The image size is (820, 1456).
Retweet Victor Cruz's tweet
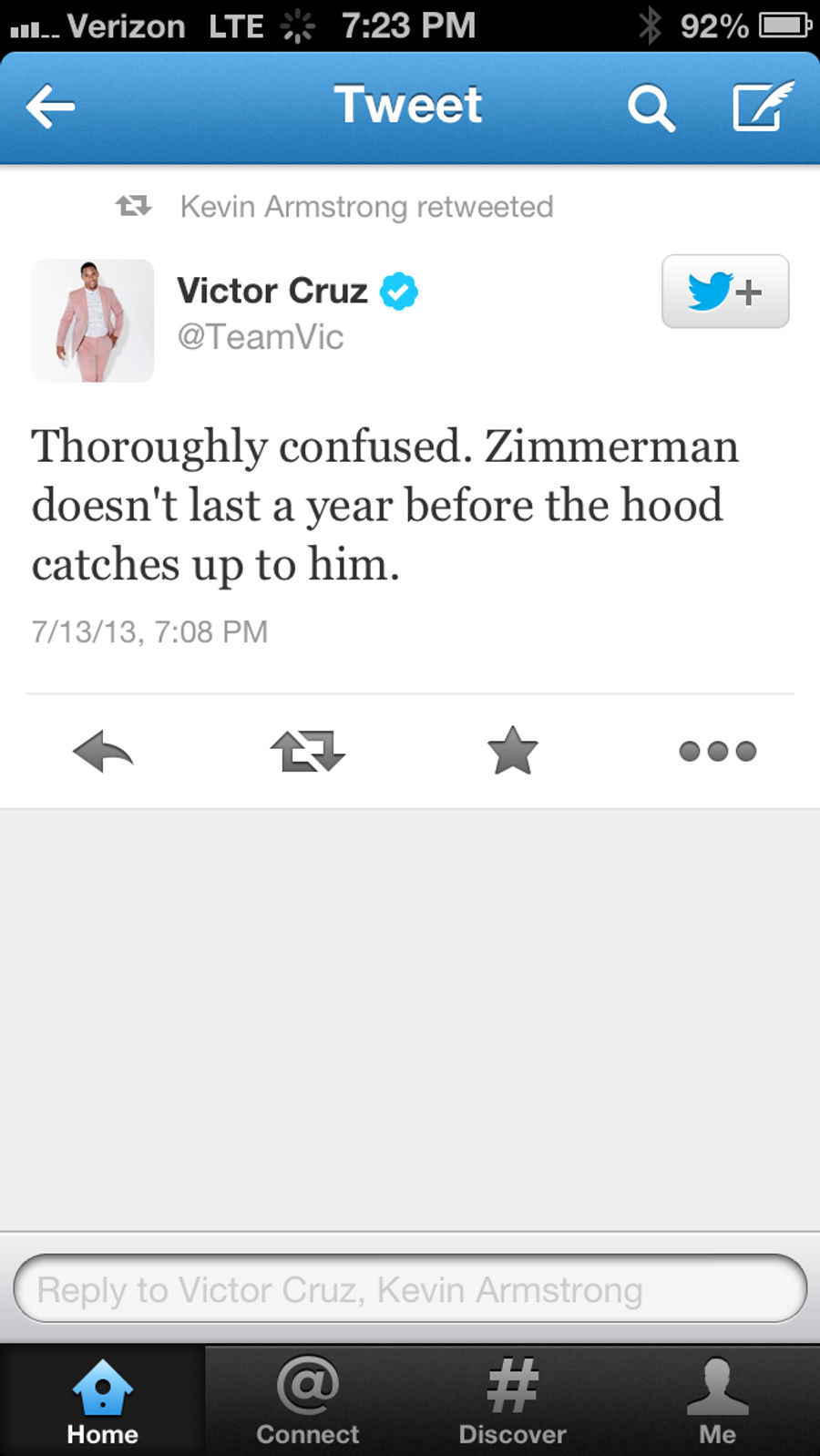[308, 752]
